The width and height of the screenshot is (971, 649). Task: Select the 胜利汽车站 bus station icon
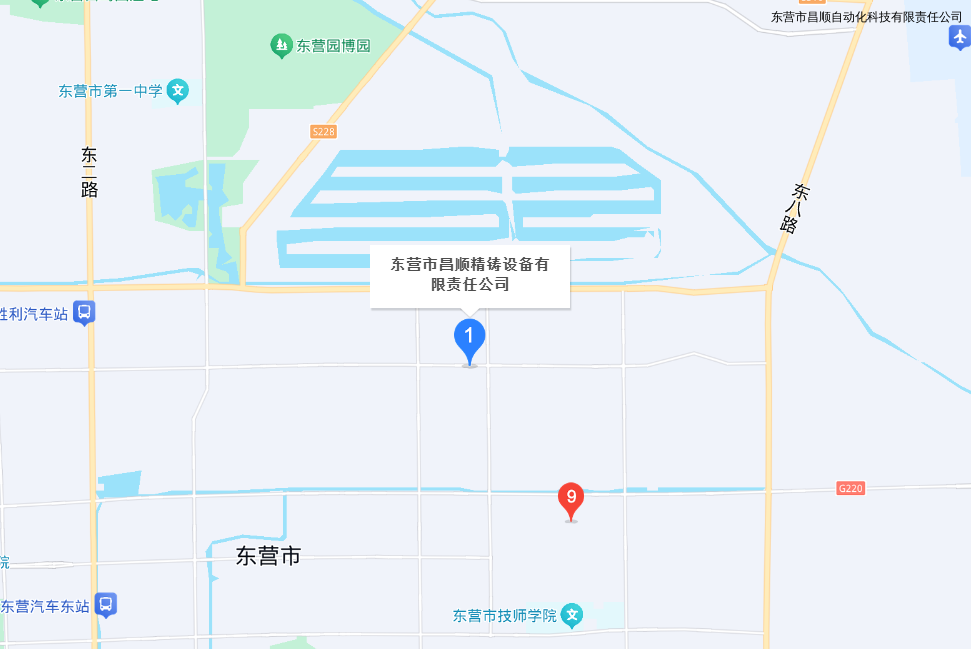[84, 313]
